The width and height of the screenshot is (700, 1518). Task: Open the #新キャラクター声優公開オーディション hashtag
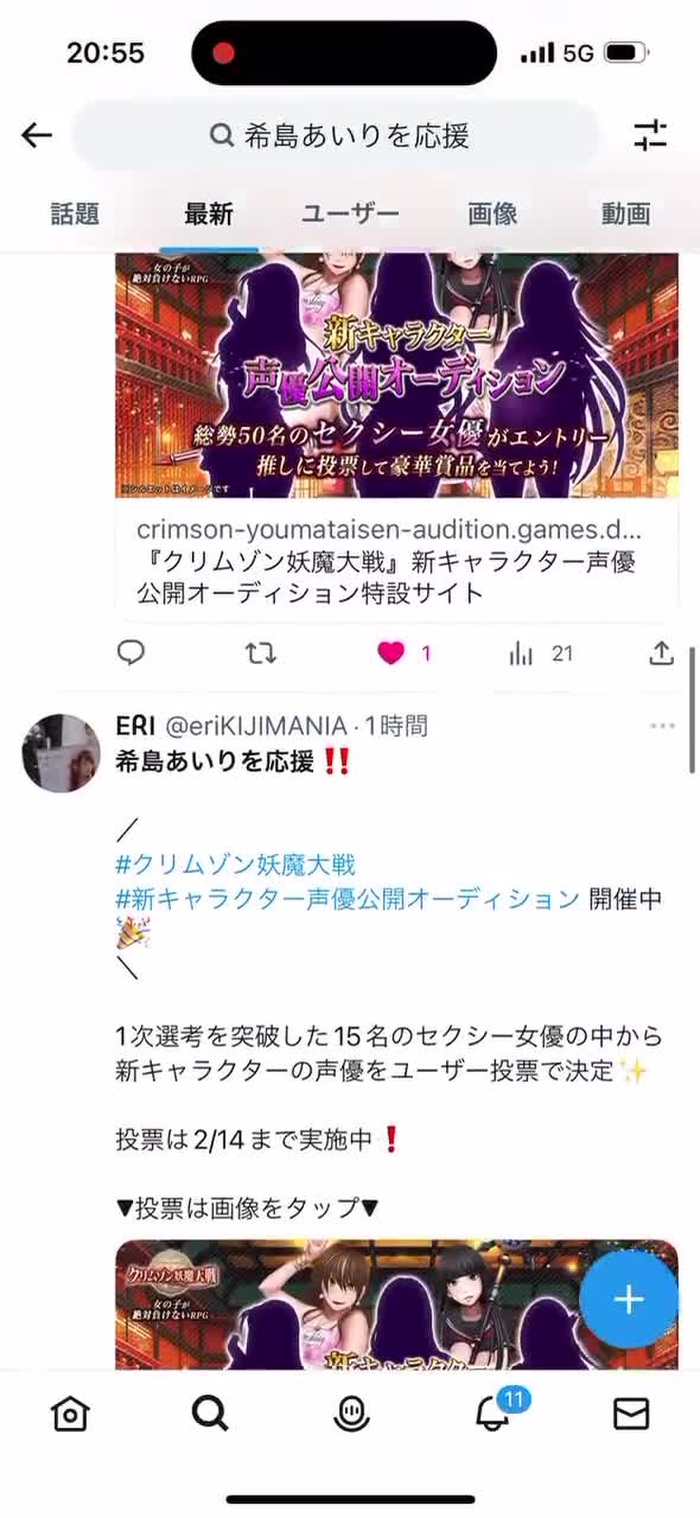pyautogui.click(x=347, y=898)
